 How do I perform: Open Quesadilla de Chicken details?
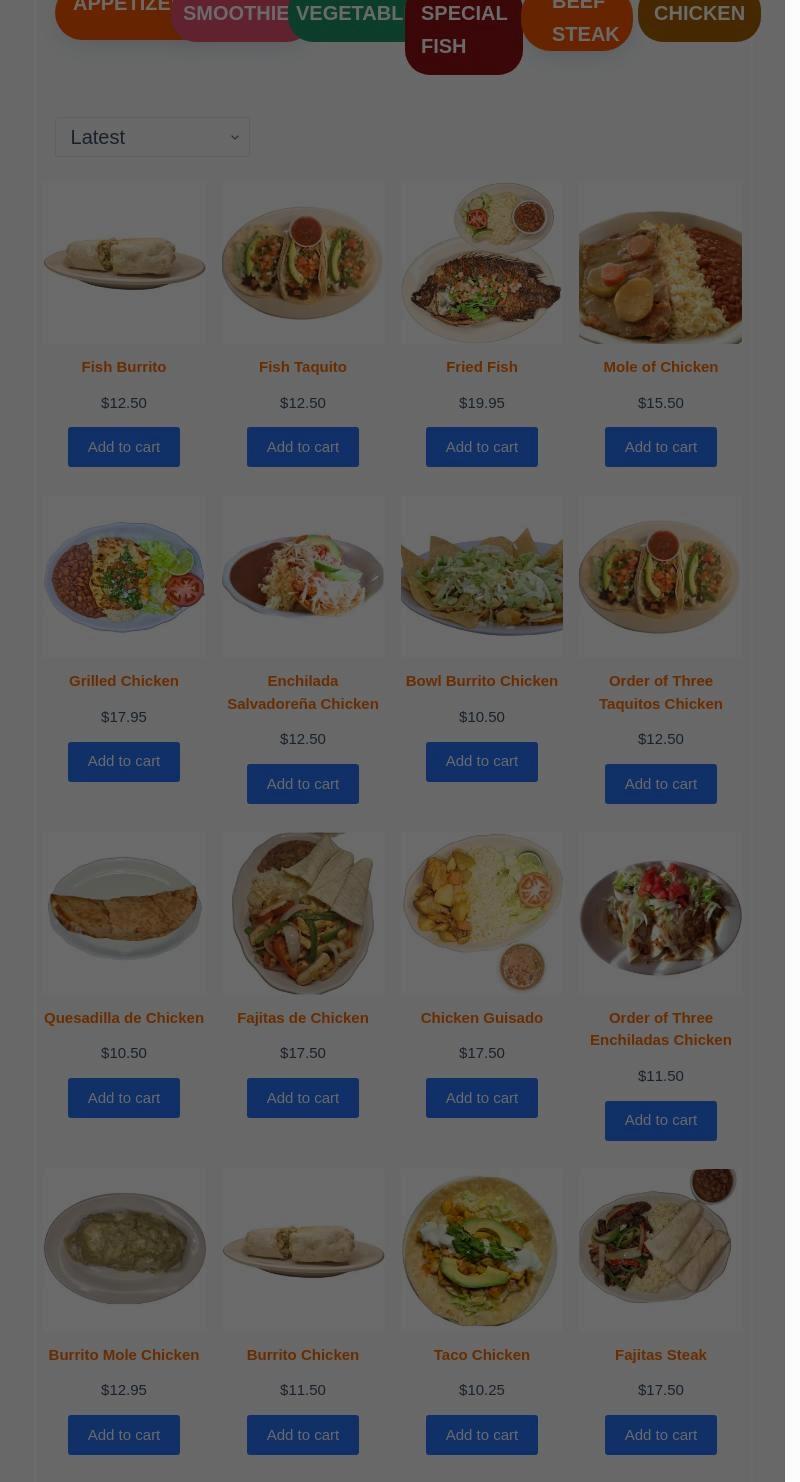(124, 1018)
